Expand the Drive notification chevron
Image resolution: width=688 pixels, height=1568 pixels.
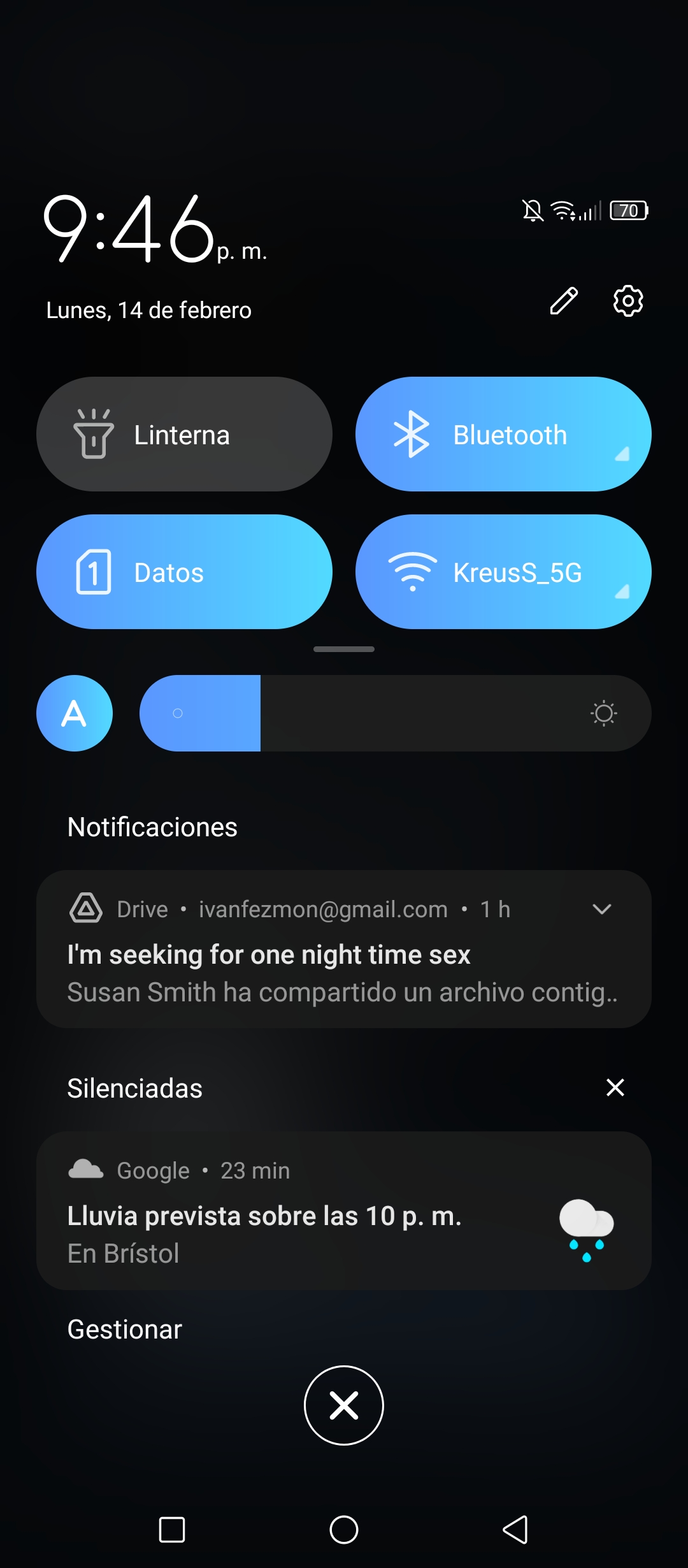pos(602,909)
